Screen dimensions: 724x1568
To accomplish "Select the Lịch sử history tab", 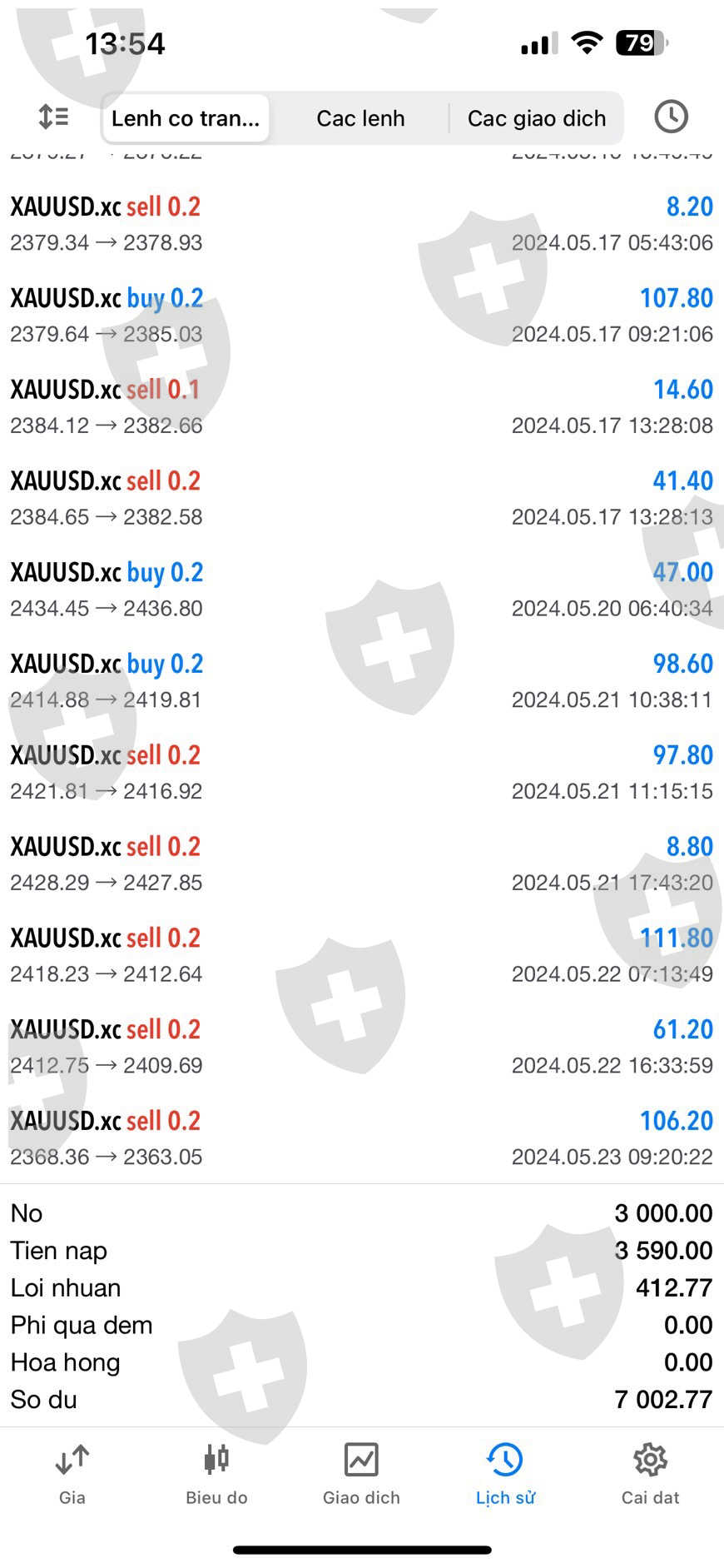I will coord(505,1475).
